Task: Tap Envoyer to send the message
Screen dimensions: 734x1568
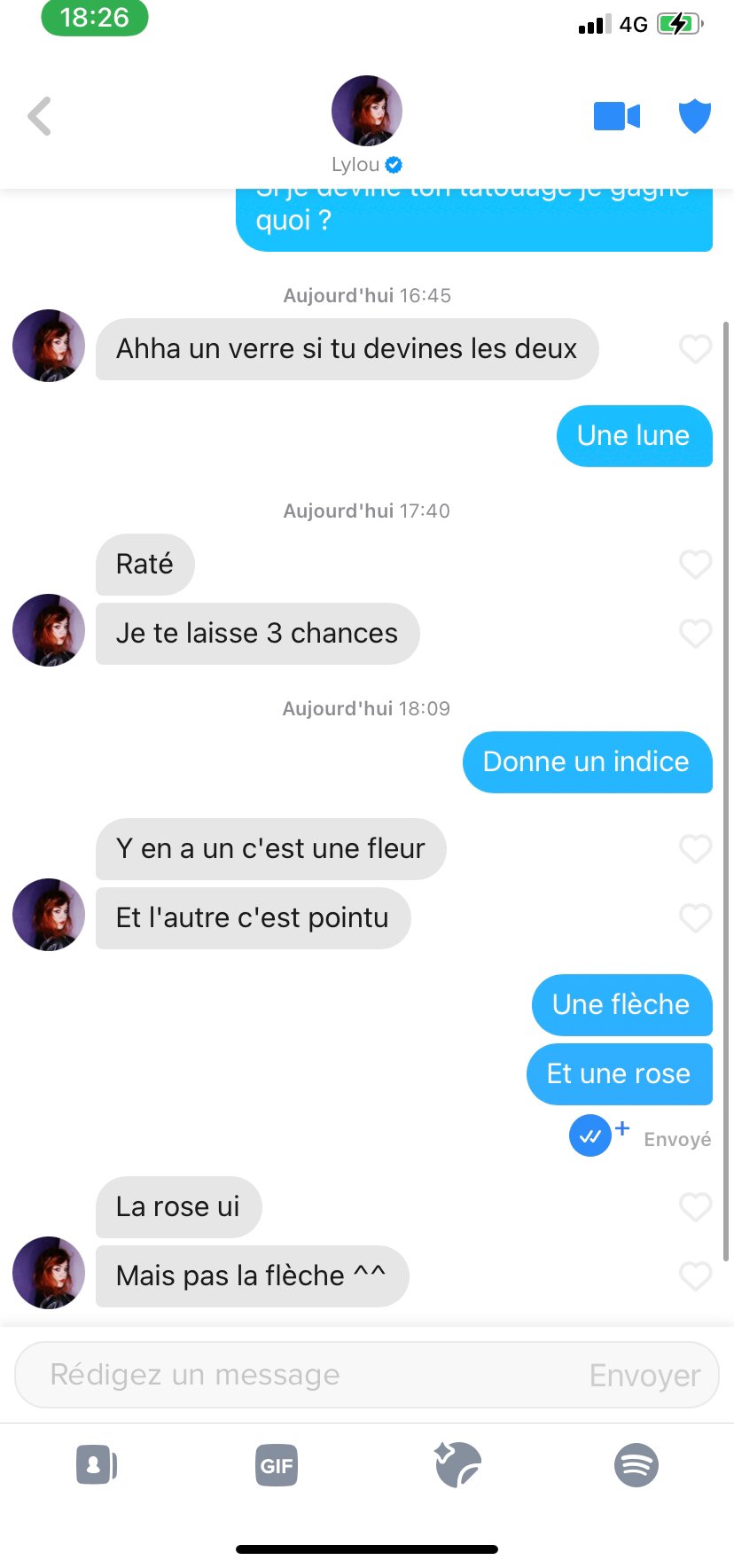Action: (644, 1376)
